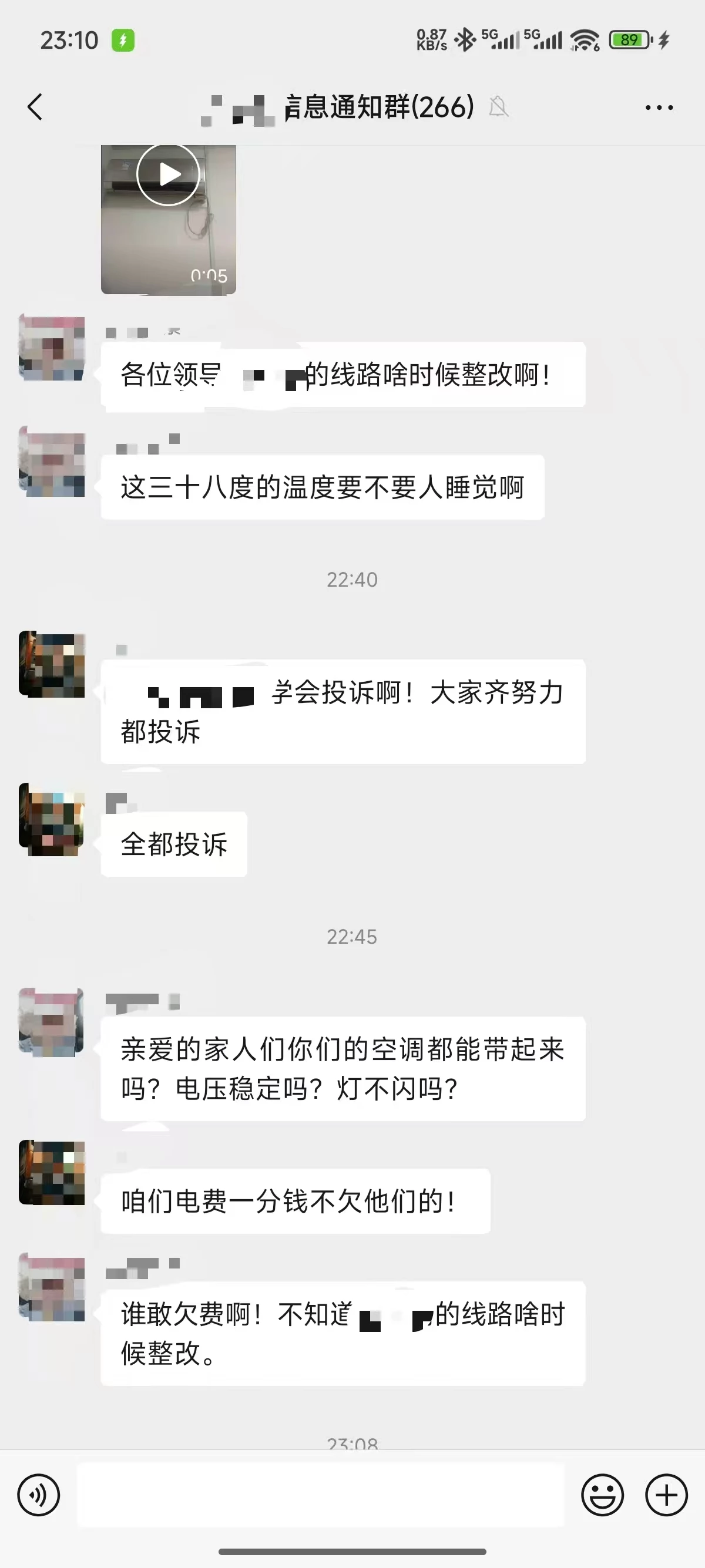Viewport: 705px width, 1568px height.
Task: Open avatar beside 咱们电费一分钱不欠 message
Action: [x=52, y=1172]
